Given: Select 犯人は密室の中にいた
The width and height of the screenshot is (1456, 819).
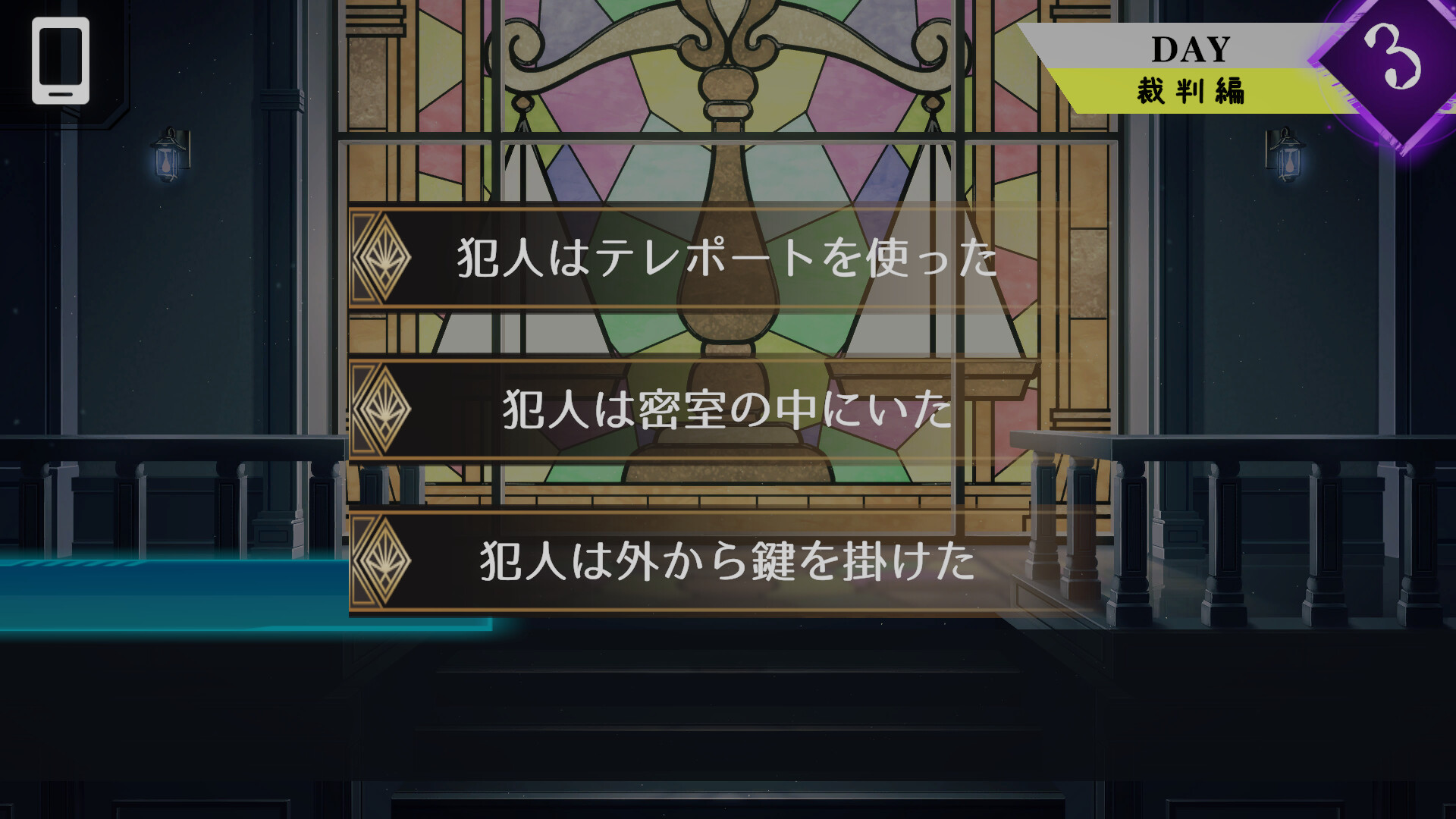Looking at the screenshot, I should [726, 409].
